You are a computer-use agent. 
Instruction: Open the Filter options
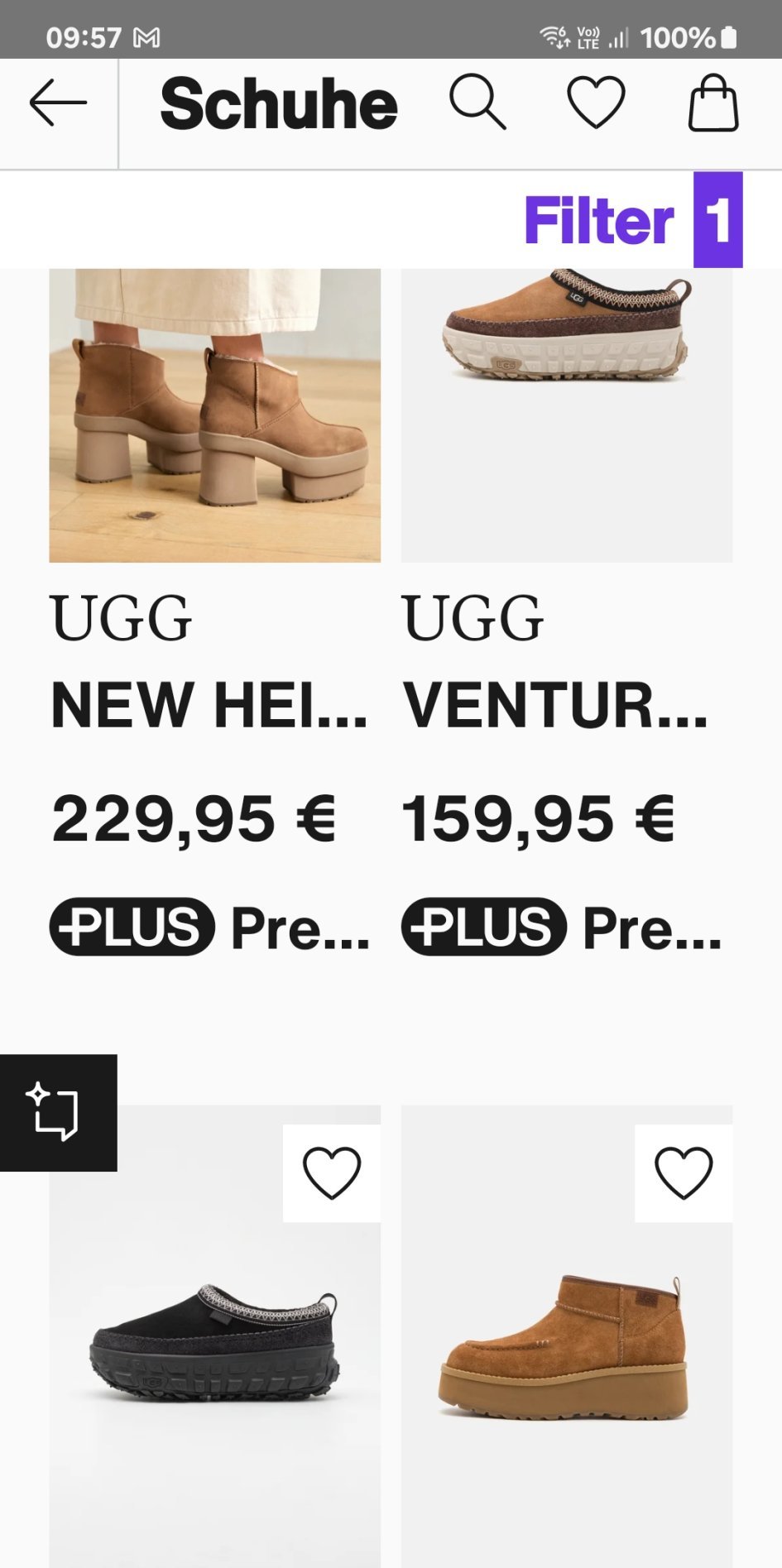(x=632, y=220)
